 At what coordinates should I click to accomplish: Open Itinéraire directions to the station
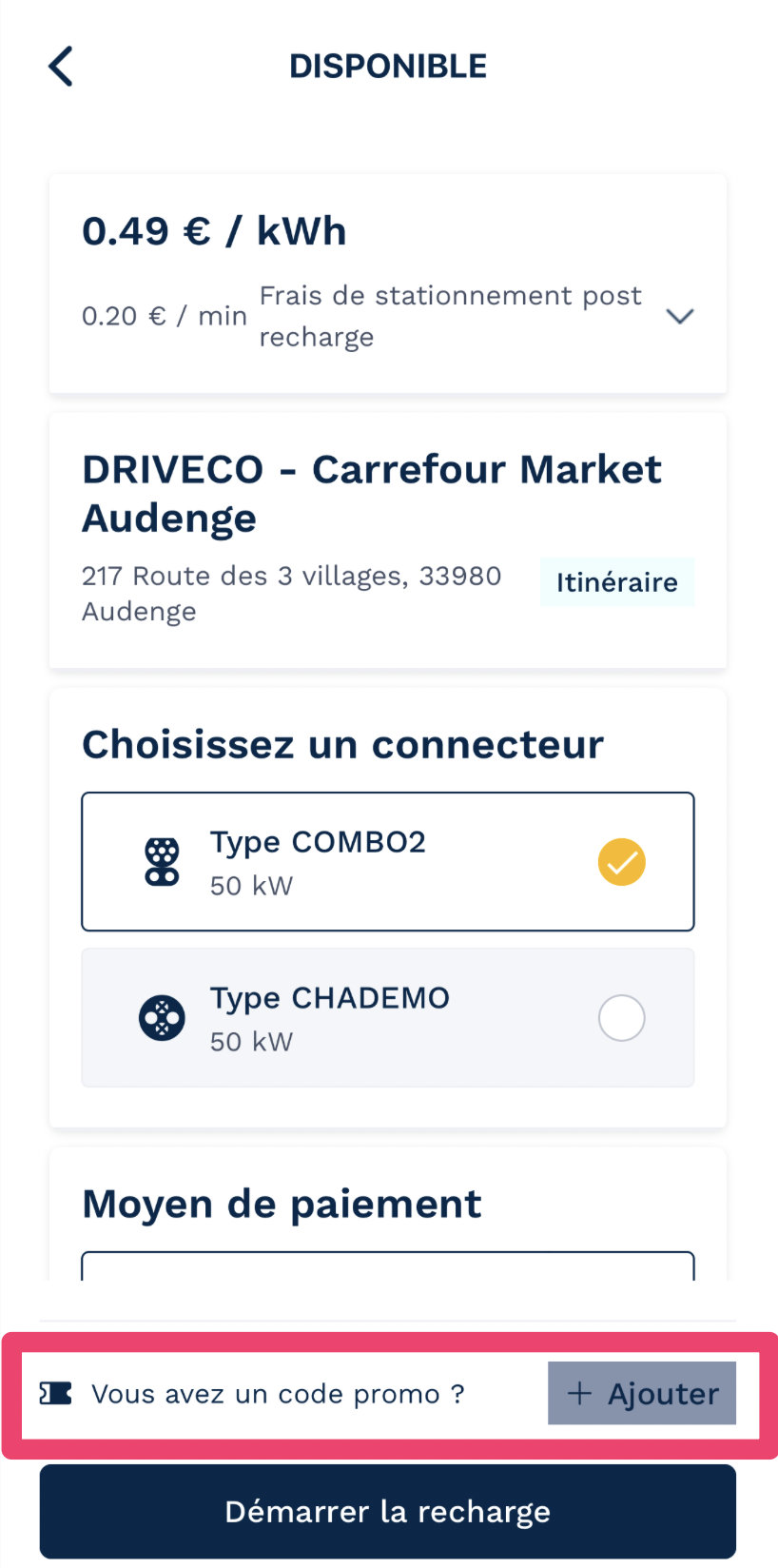617,582
